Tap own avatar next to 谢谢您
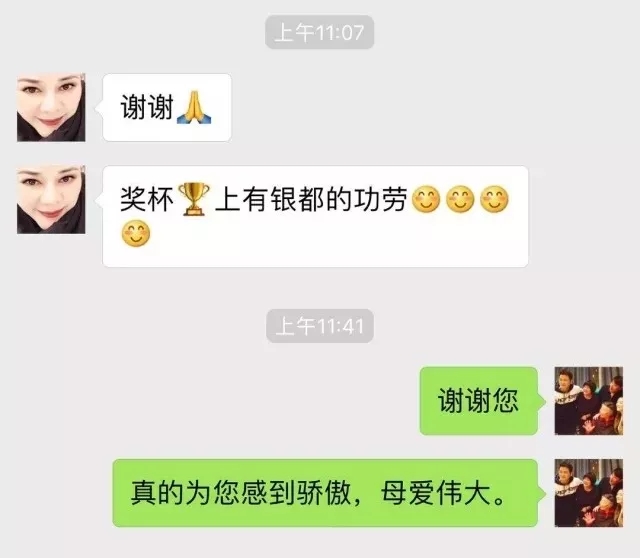The height and width of the screenshot is (558, 640). click(589, 400)
